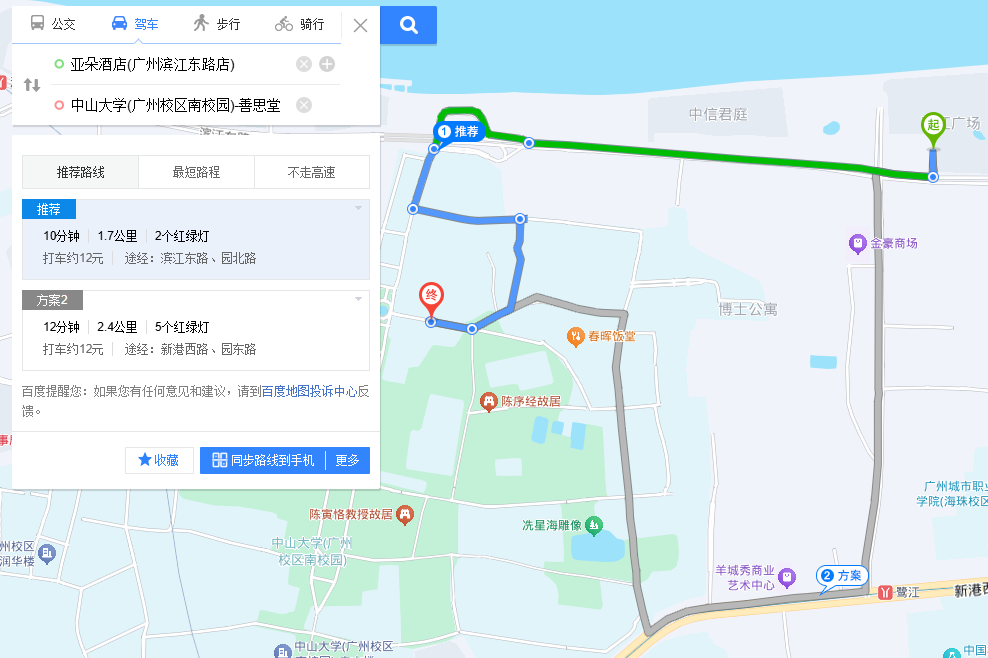Select the 步行 walking mode

pos(216,24)
